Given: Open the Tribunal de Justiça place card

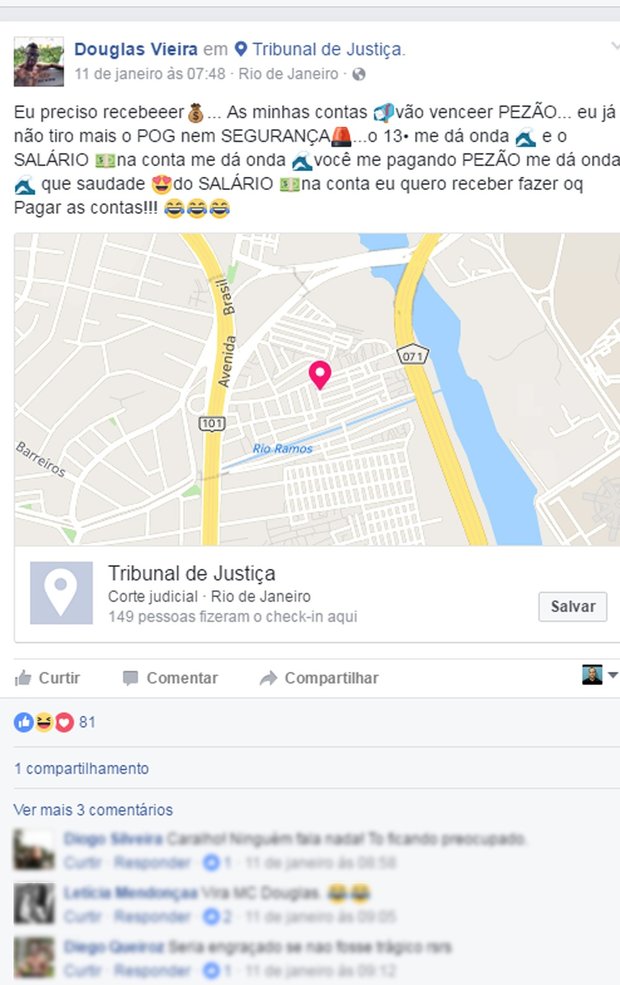Looking at the screenshot, I should point(191,574).
